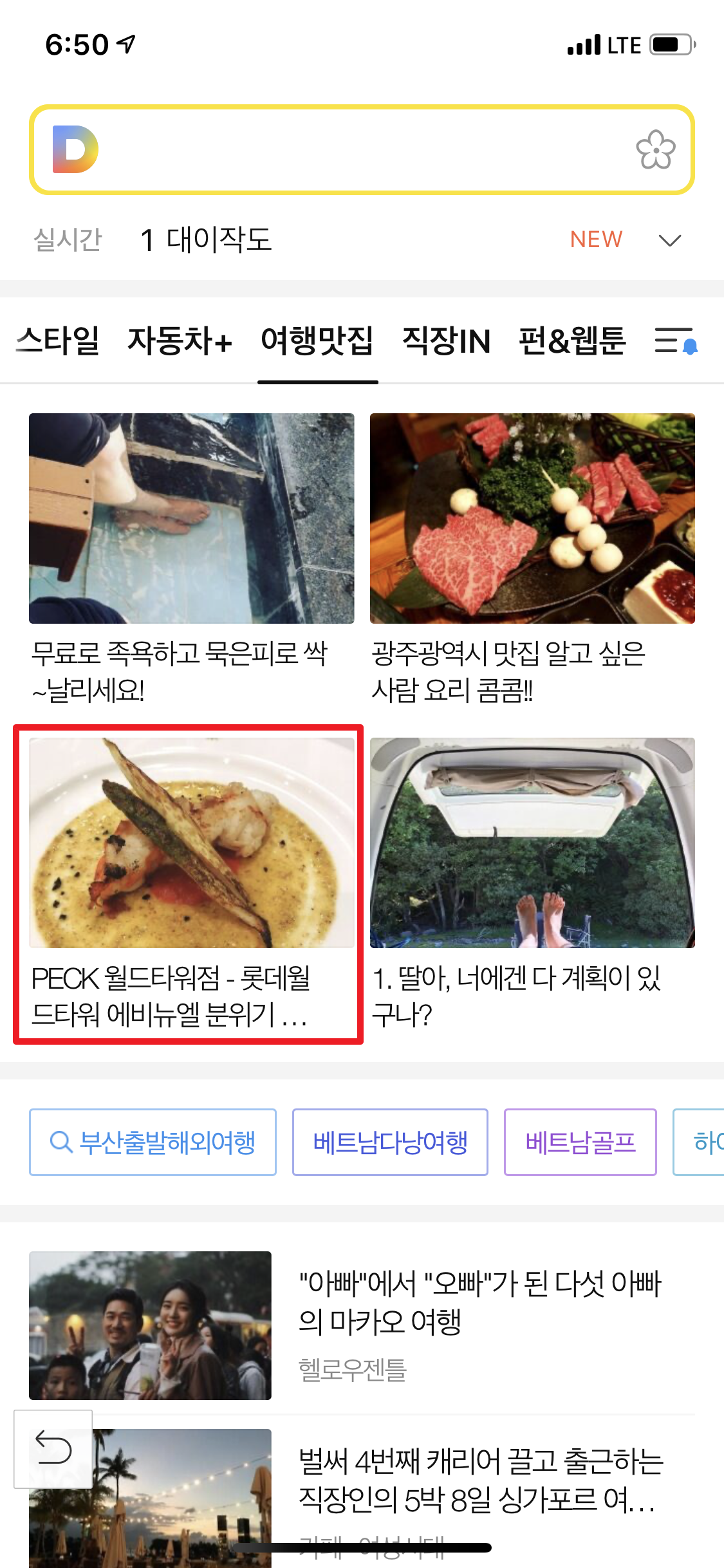Open the 5박 8일 싱가포르 article
This screenshot has width=724, height=1568.
tap(479, 1480)
